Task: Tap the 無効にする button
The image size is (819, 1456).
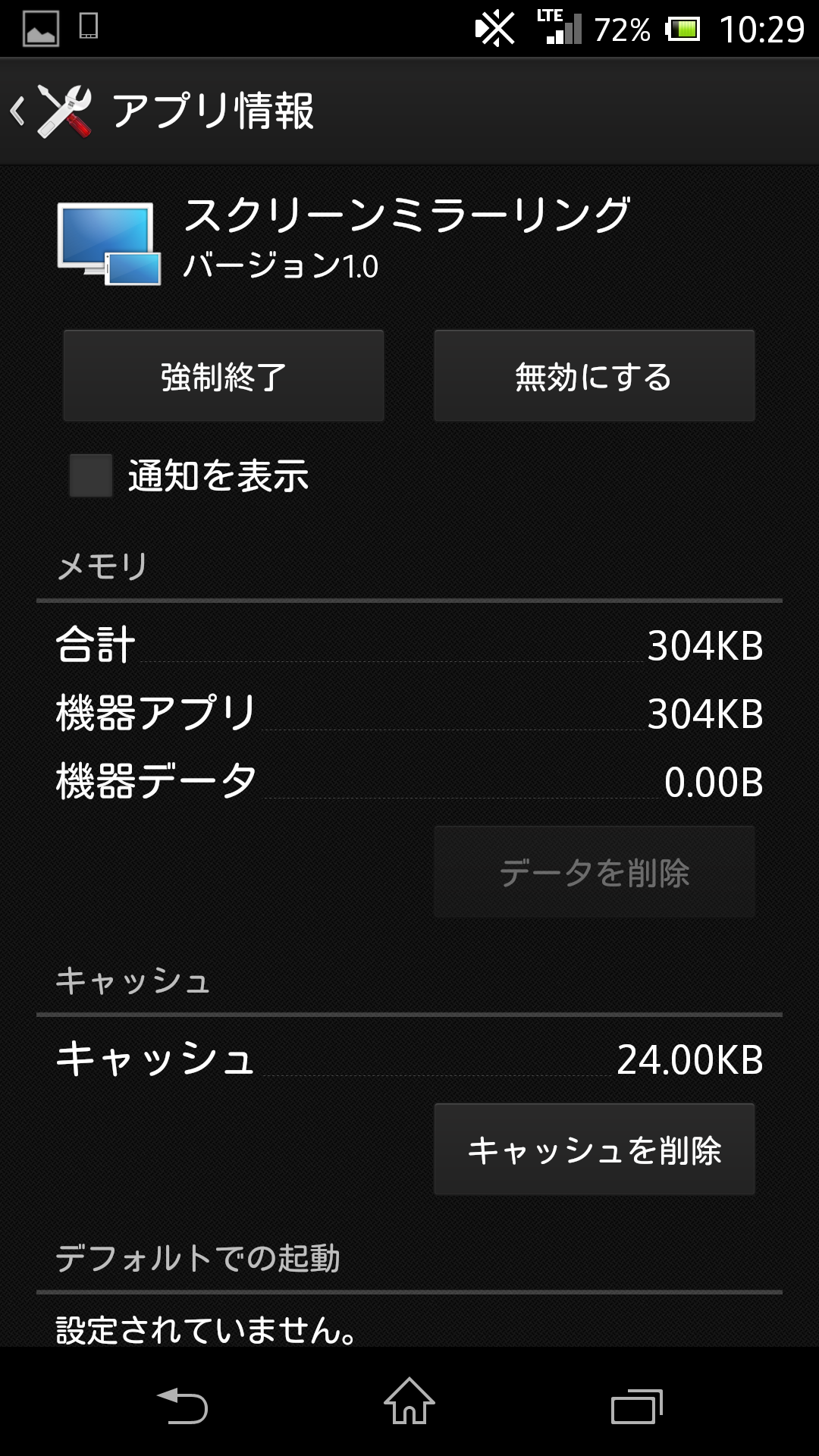Action: (595, 376)
